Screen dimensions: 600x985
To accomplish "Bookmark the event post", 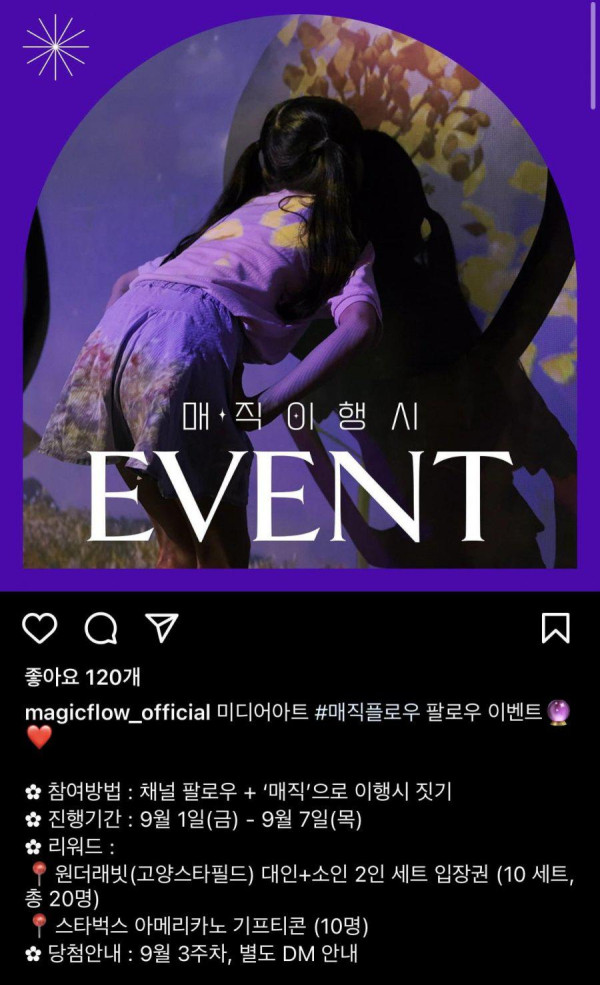I will point(555,628).
